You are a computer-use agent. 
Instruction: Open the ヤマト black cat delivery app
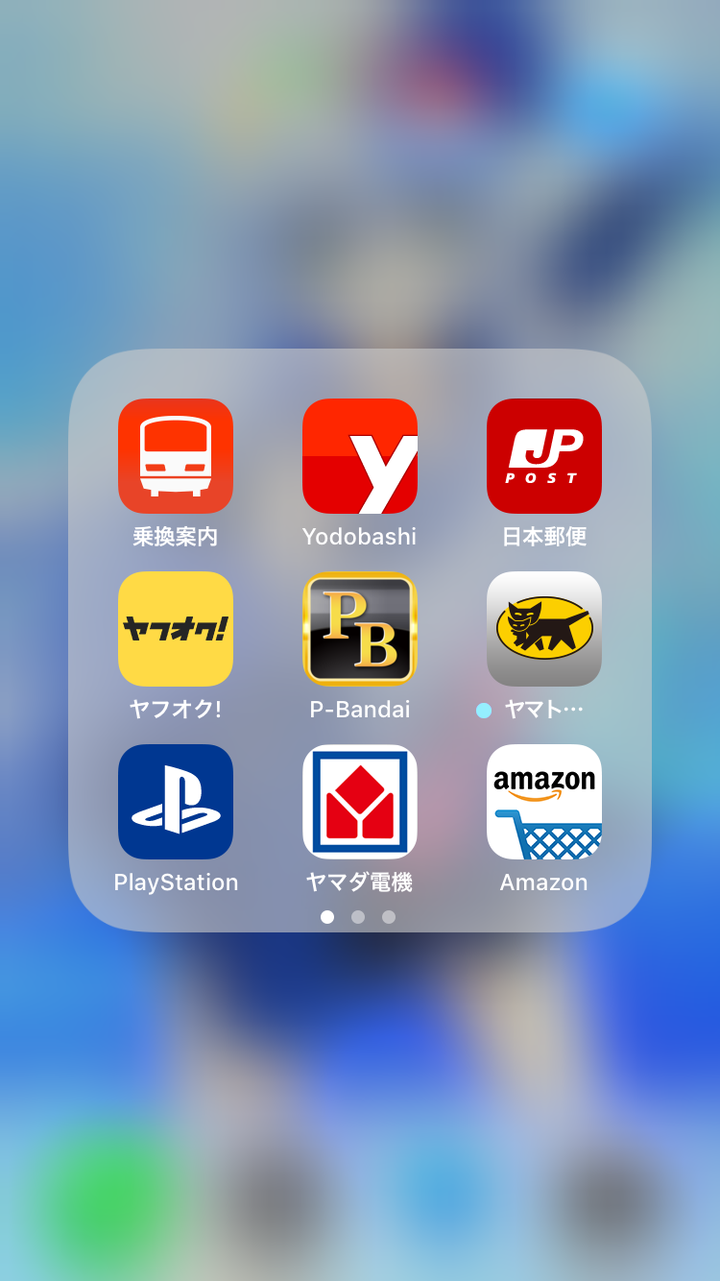click(x=544, y=629)
